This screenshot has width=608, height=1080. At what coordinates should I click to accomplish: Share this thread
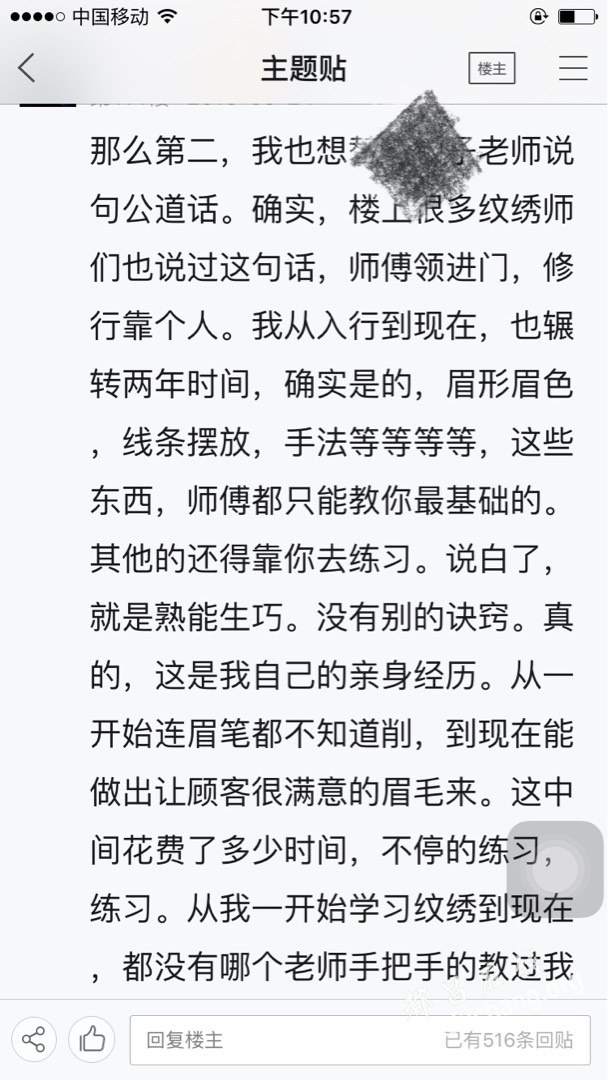pos(34,1039)
